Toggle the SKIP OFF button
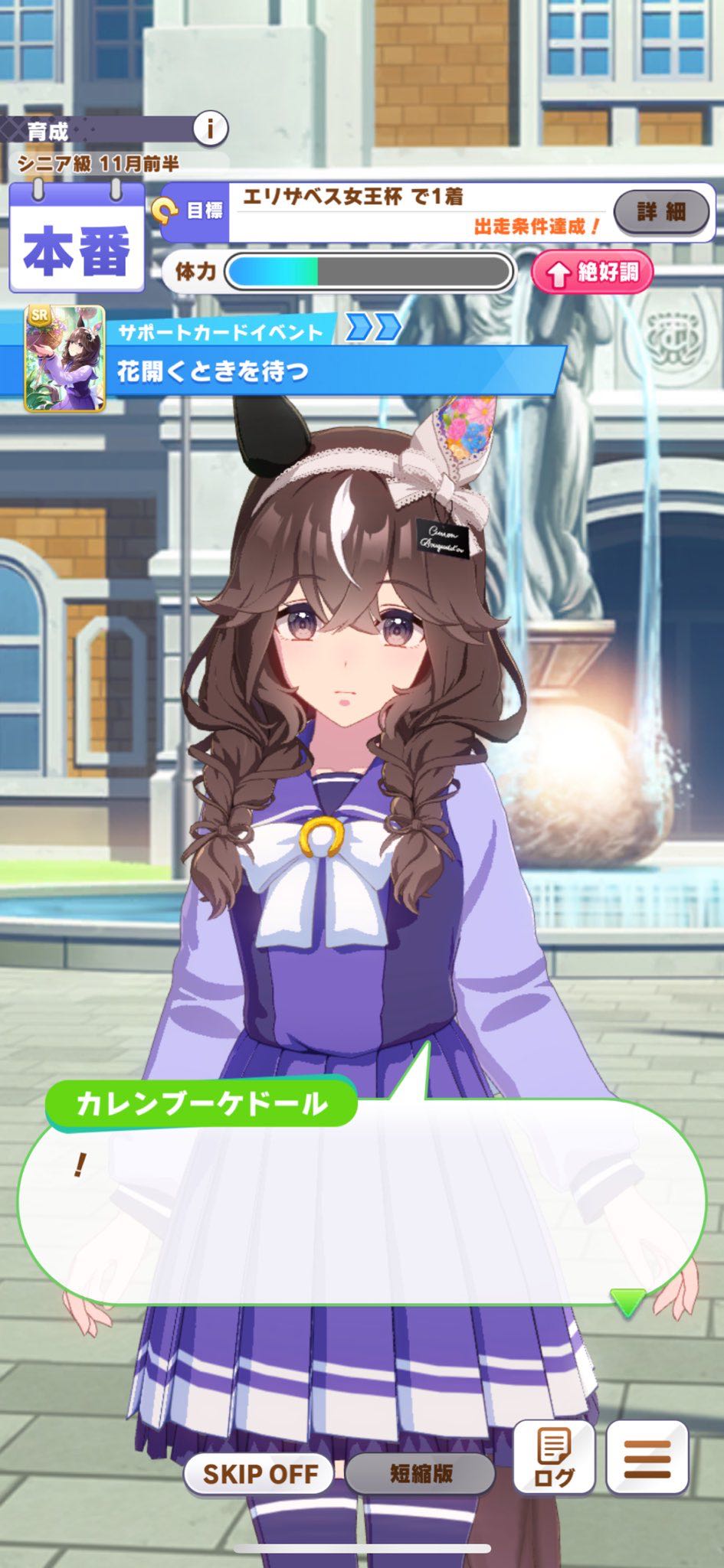Image resolution: width=724 pixels, height=1568 pixels. tap(259, 1474)
